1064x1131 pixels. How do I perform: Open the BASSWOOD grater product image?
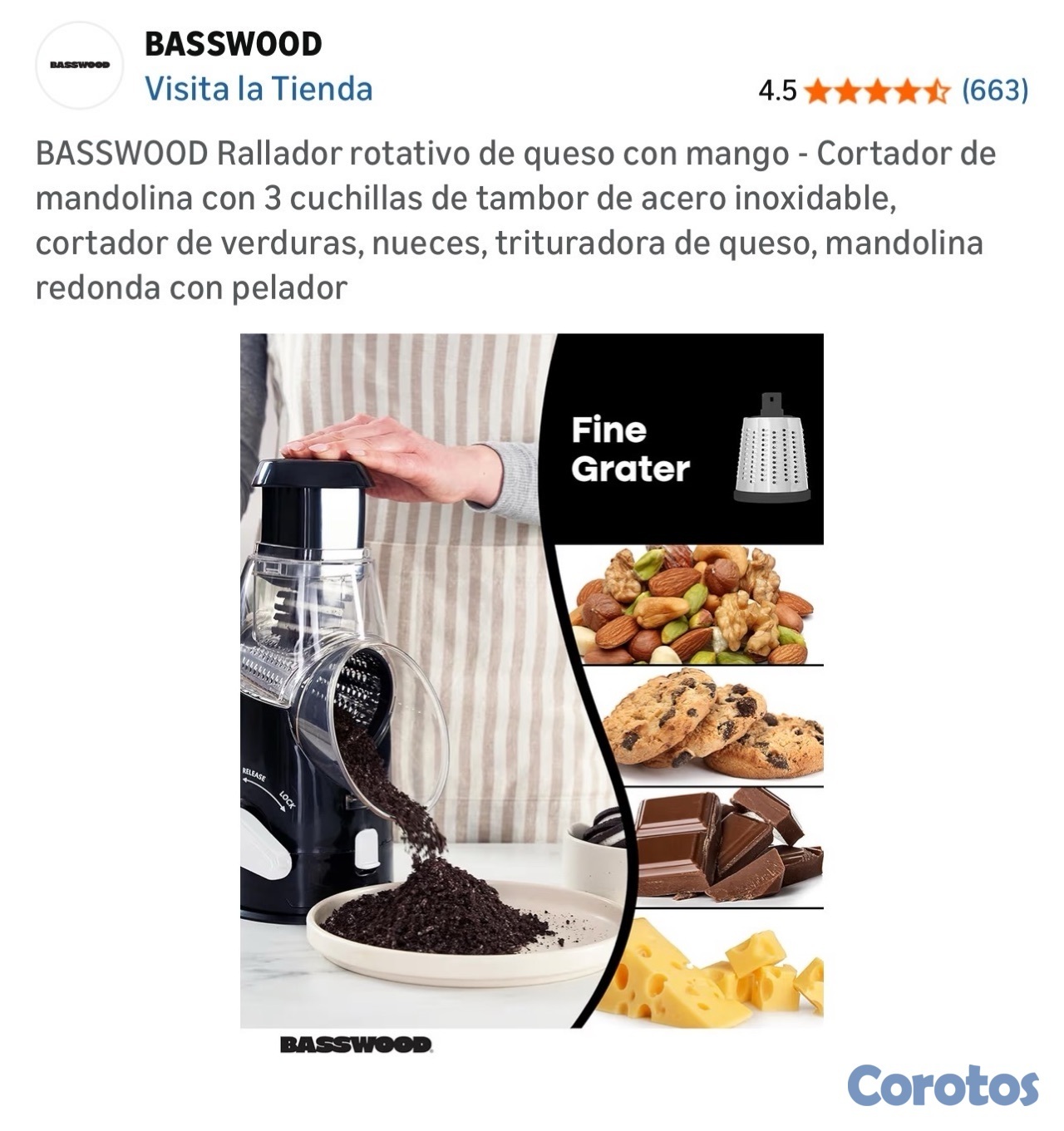pos(531,681)
